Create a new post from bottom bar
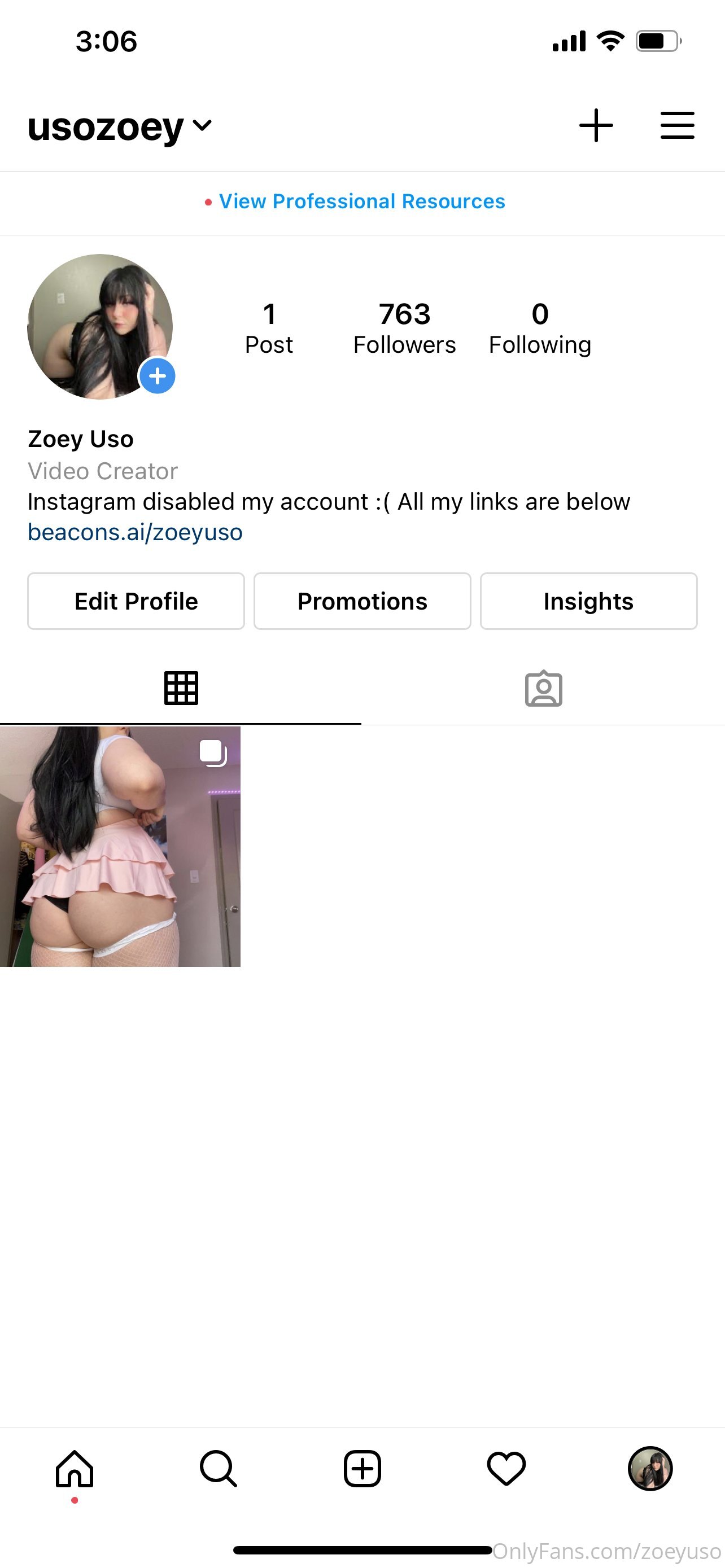 pos(362,1469)
